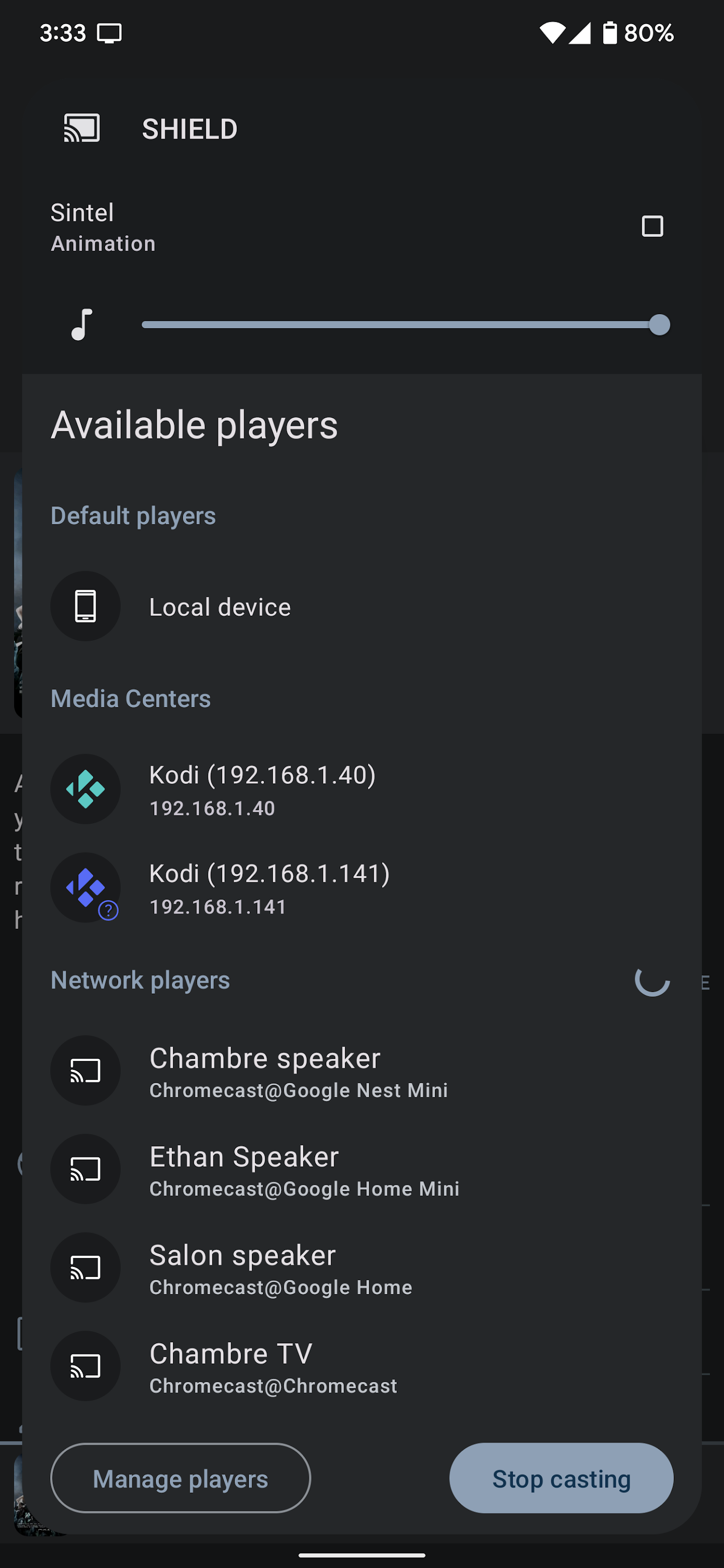Click the Kodi icon with question mark badge
Viewport: 724px width, 1568px height.
(x=85, y=887)
